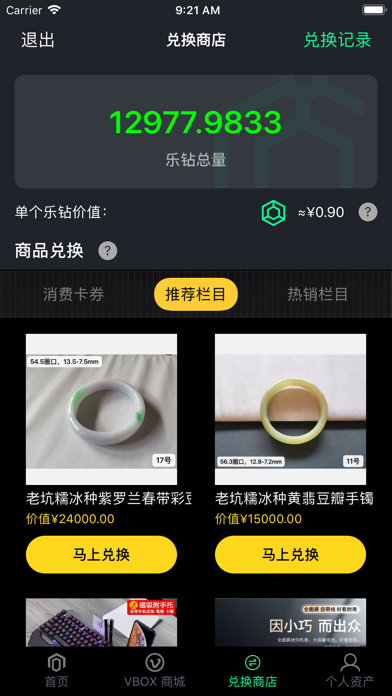Open the help icon beside ¥0.90 value

click(x=368, y=212)
